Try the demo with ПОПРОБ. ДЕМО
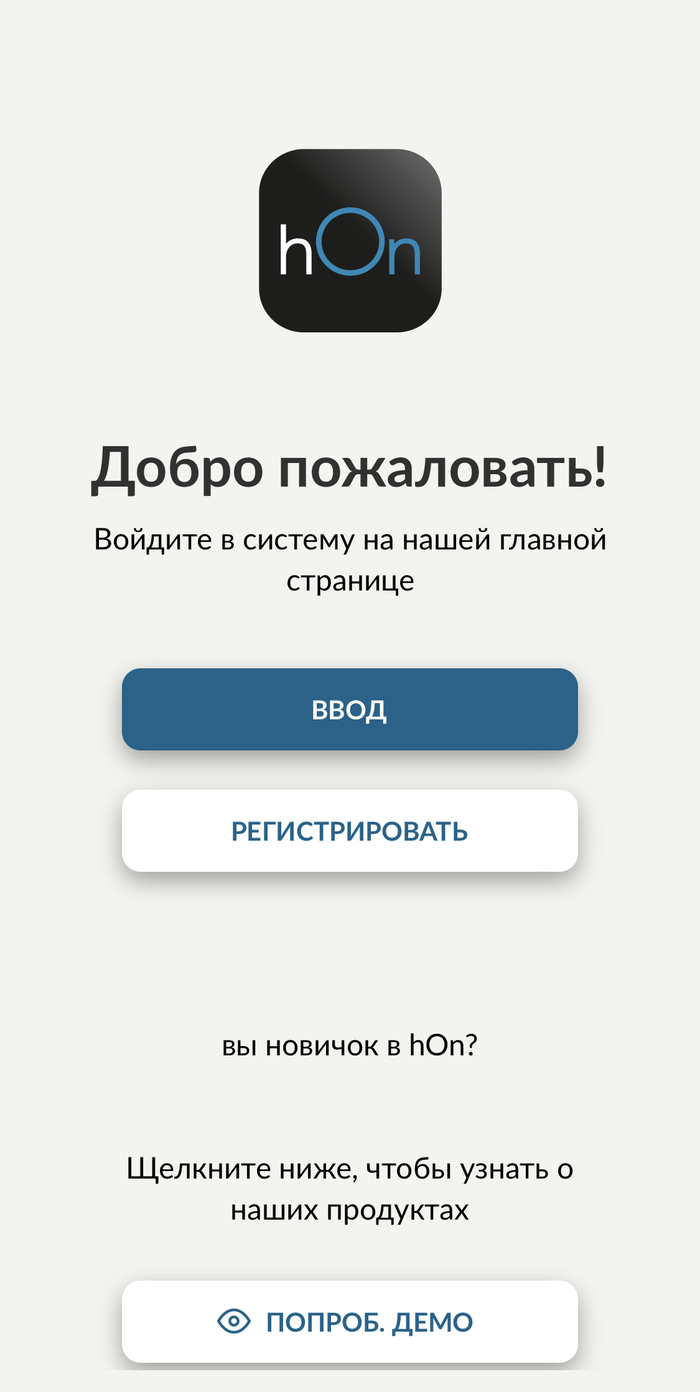This screenshot has height=1392, width=700. tap(349, 1322)
